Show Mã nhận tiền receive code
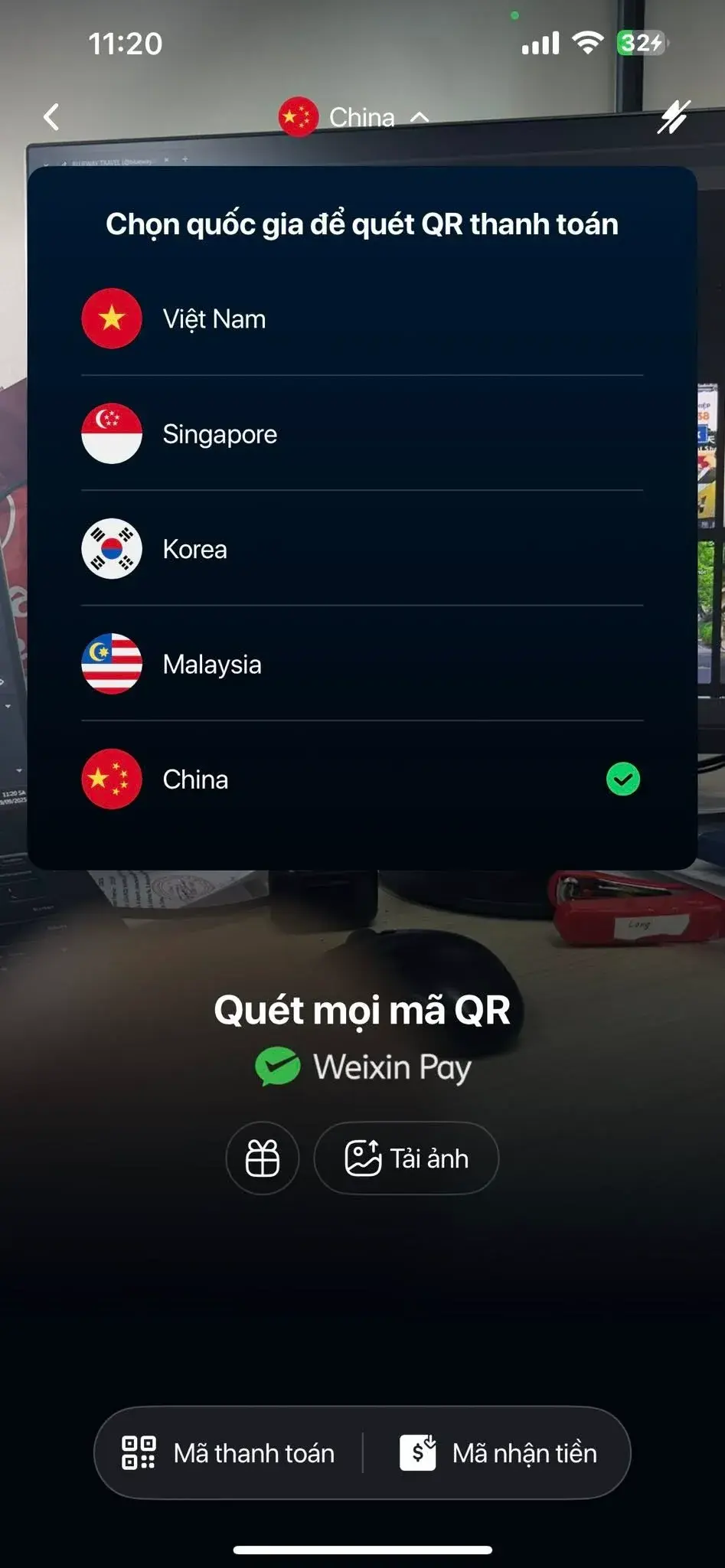The image size is (725, 1568). 498,1452
